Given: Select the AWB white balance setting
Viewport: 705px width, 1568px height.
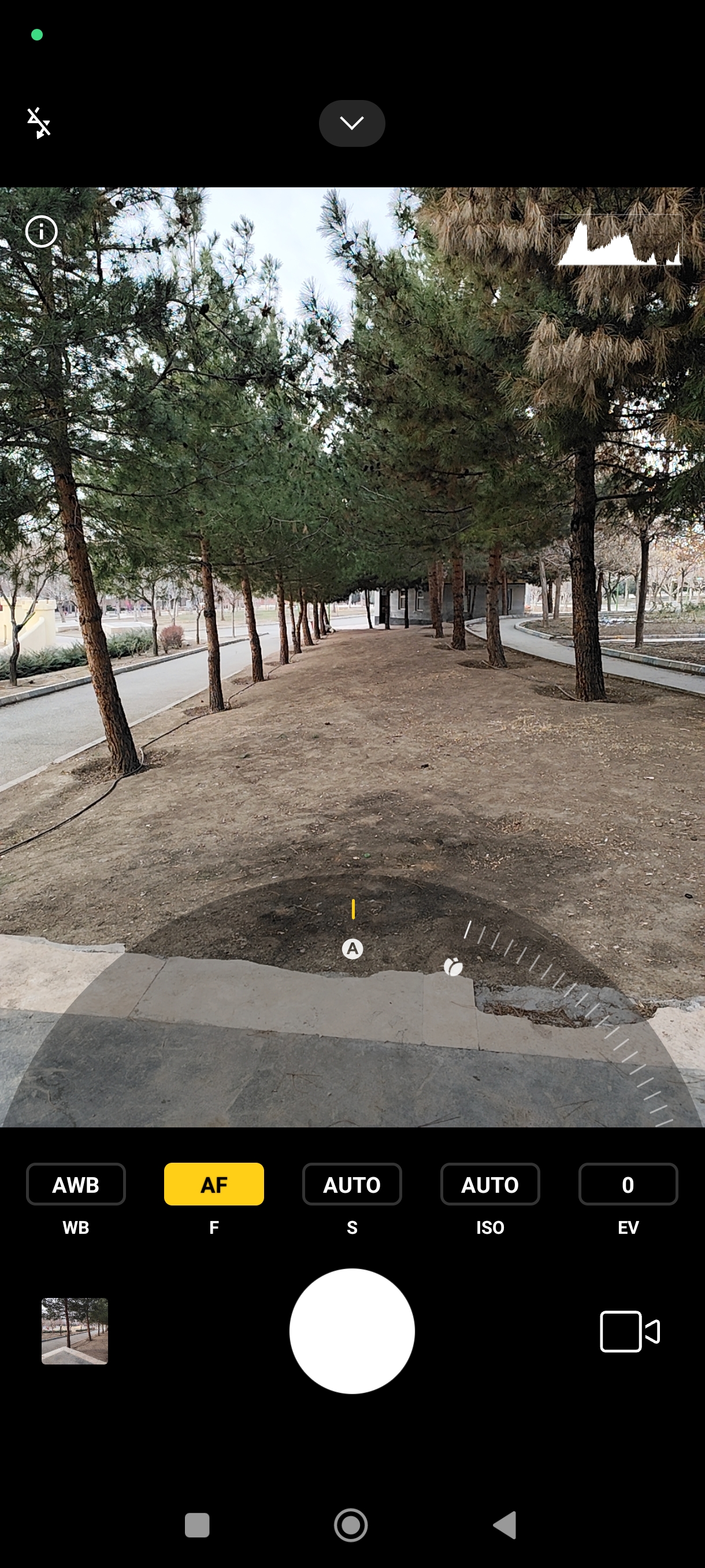Looking at the screenshot, I should pyautogui.click(x=76, y=1185).
